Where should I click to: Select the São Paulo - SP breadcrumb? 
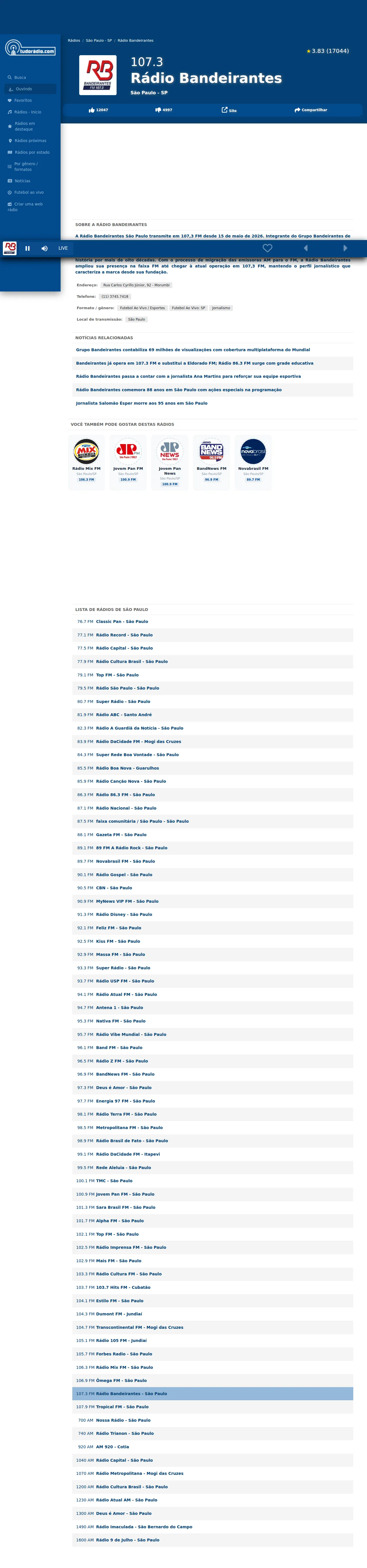pyautogui.click(x=99, y=41)
